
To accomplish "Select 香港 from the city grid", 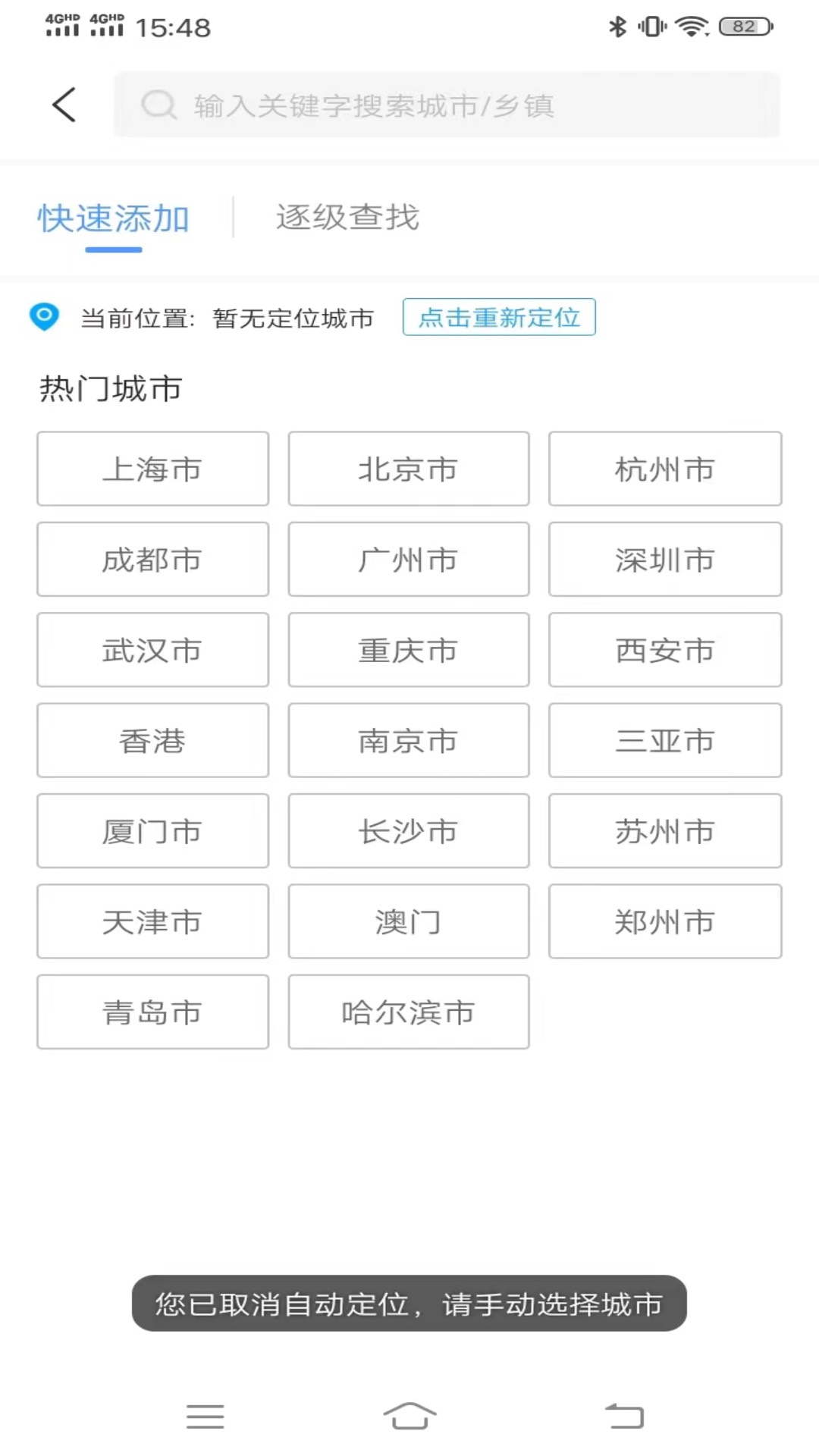I will tap(152, 740).
